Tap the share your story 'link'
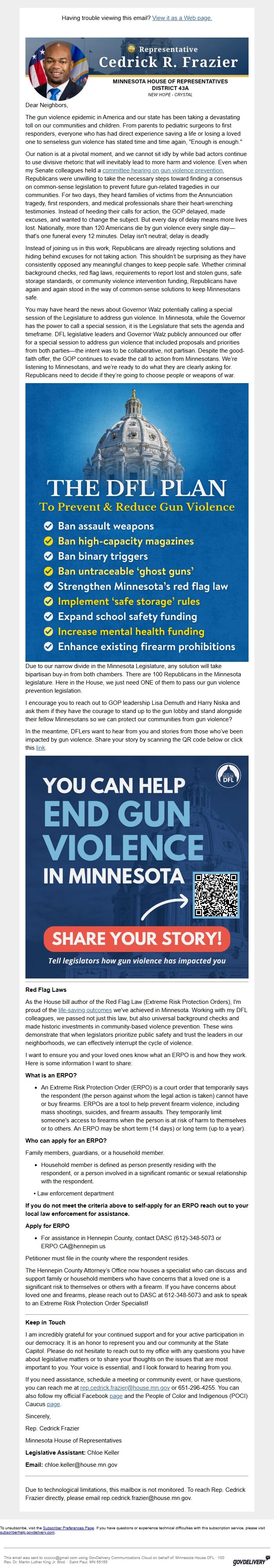The height and width of the screenshot is (1568, 274). (x=40, y=747)
